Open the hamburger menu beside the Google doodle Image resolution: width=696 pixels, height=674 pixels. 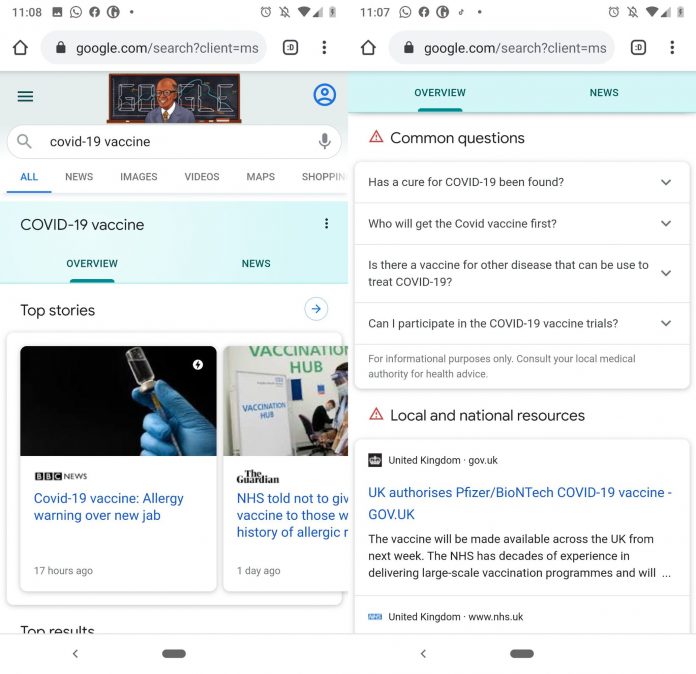25,96
